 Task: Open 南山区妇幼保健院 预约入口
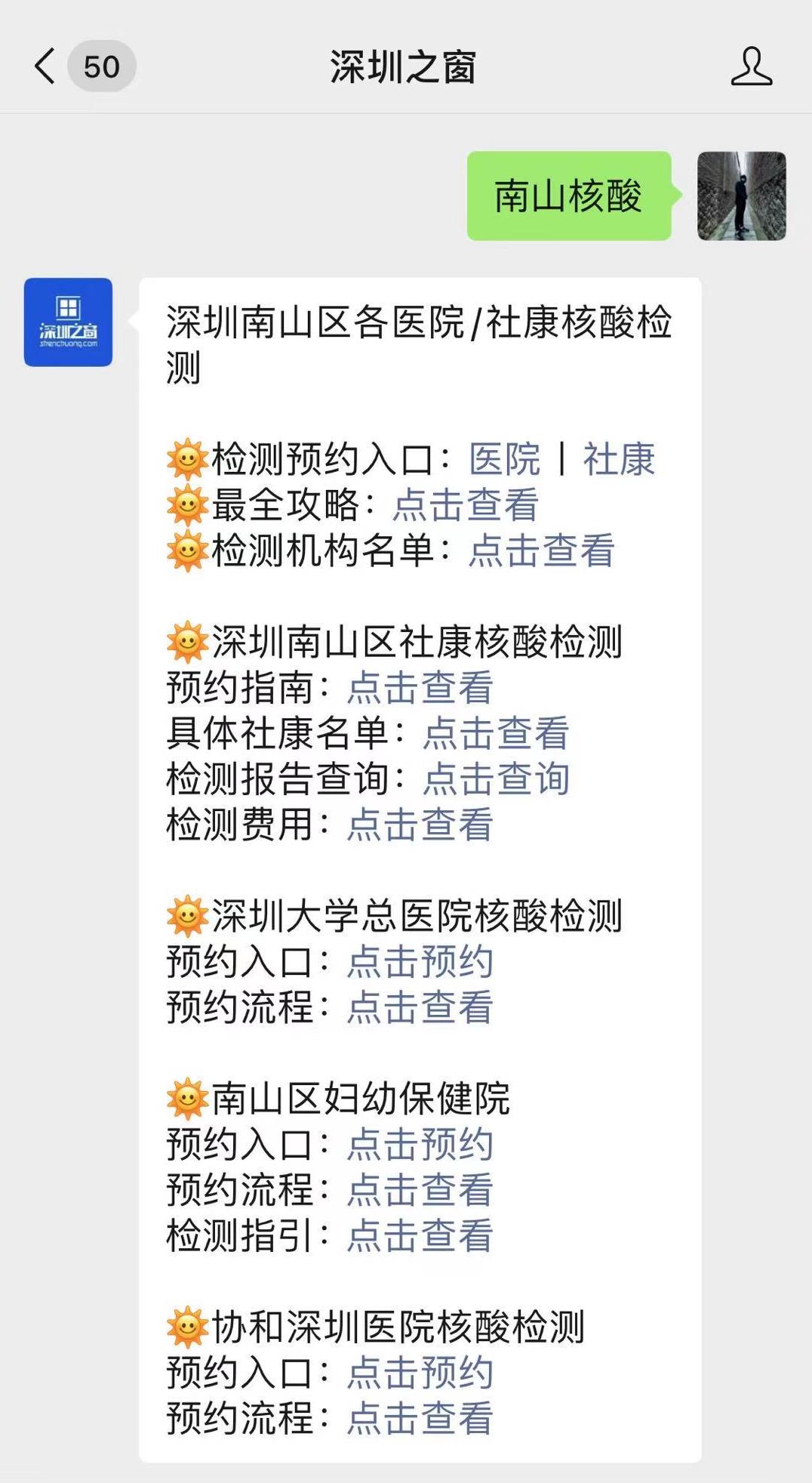(420, 1145)
